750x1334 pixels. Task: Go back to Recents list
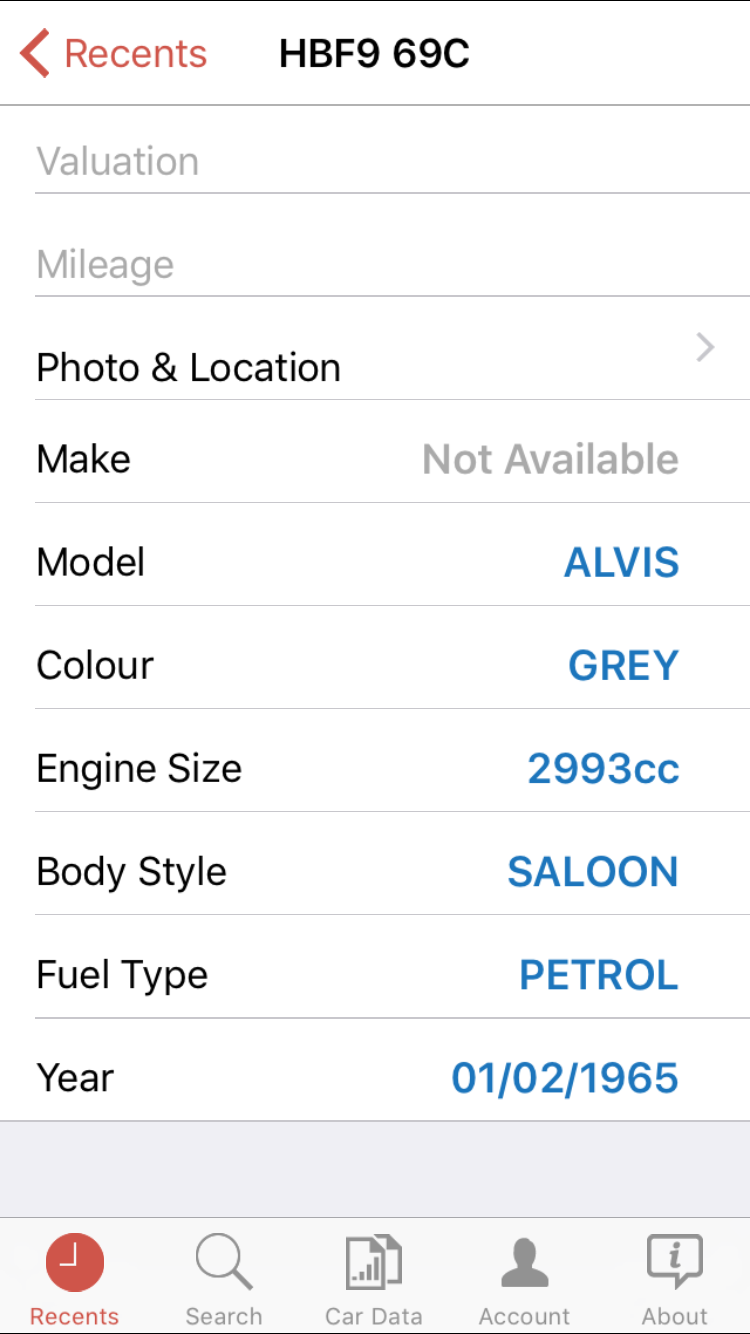click(x=114, y=53)
